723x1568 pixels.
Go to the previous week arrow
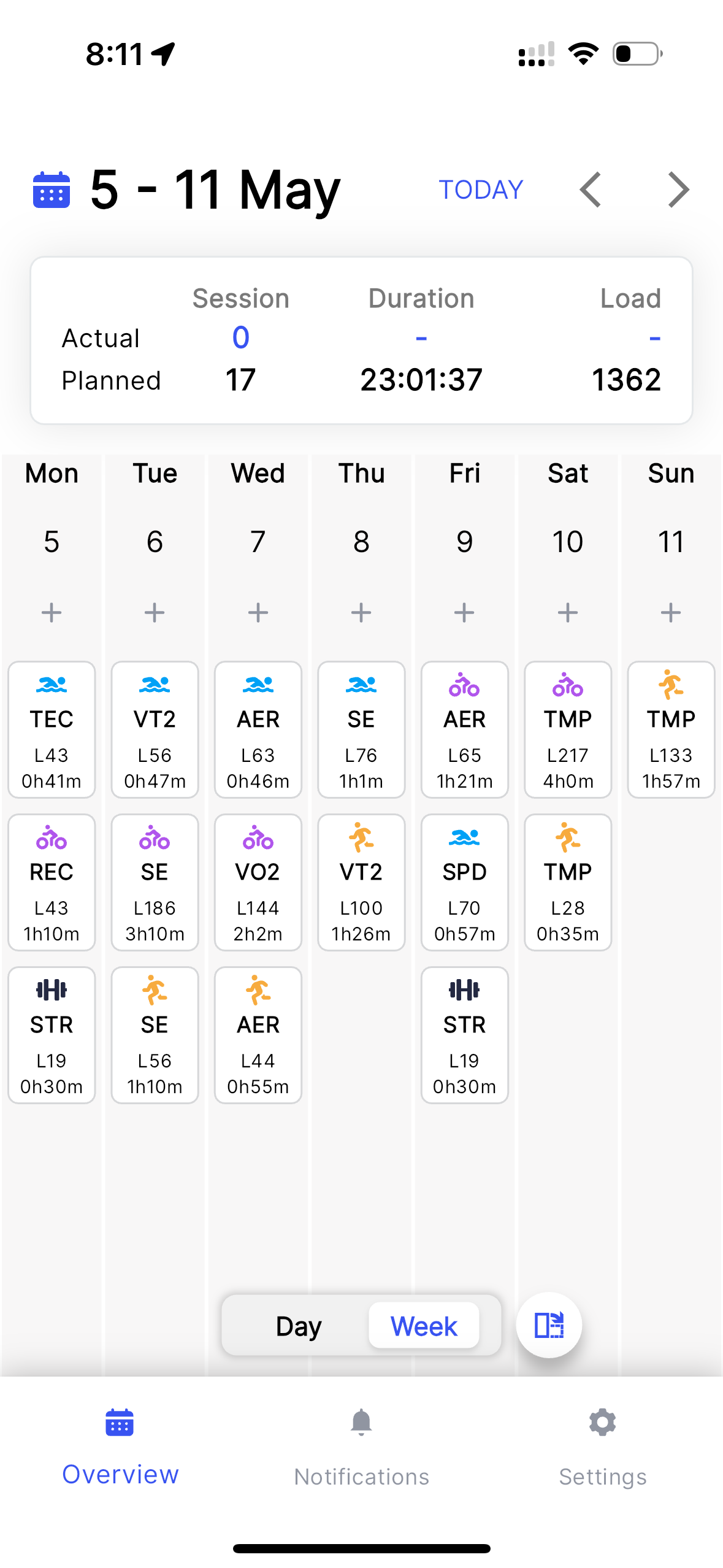(590, 190)
